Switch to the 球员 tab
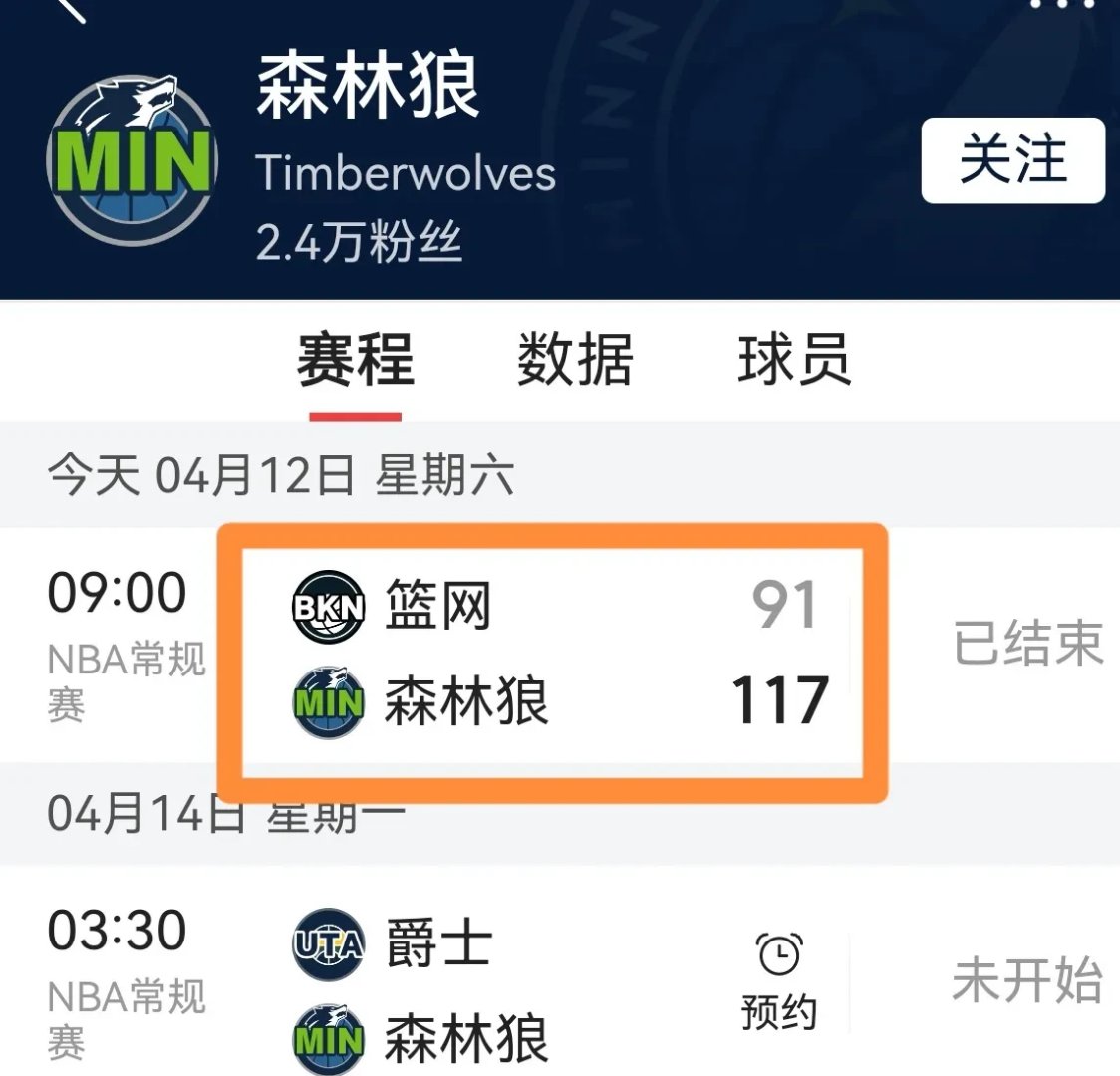This screenshot has width=1120, height=1076. (794, 360)
